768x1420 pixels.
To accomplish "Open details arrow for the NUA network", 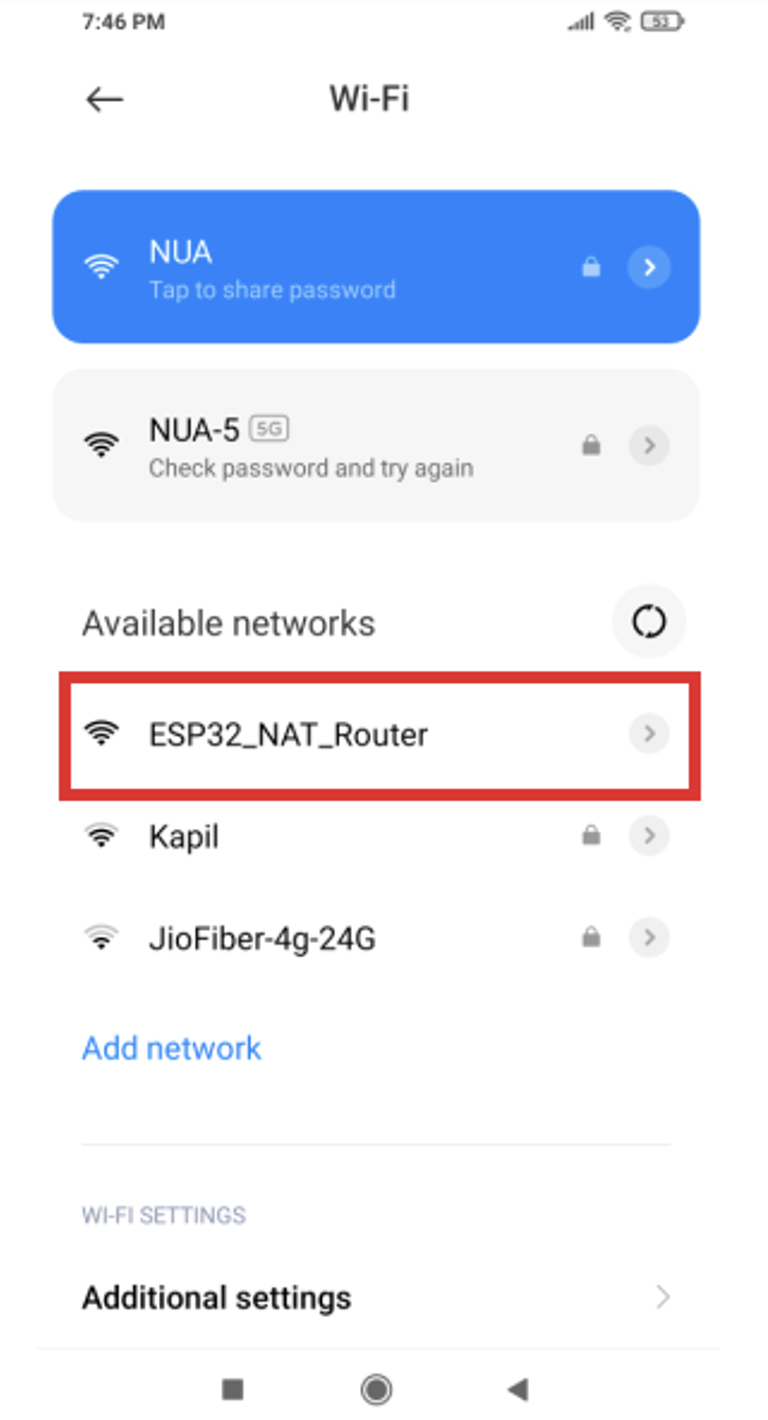I will [x=649, y=267].
